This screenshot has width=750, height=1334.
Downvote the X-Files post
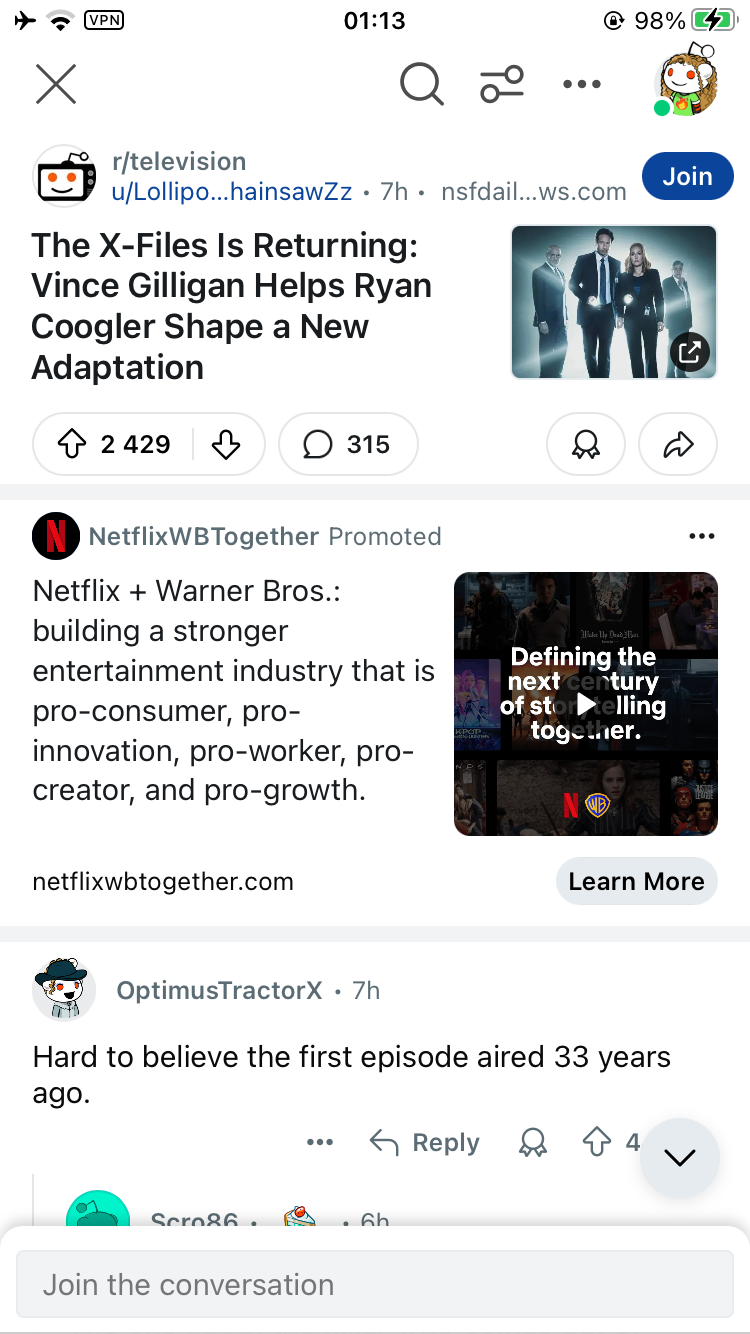click(x=227, y=444)
